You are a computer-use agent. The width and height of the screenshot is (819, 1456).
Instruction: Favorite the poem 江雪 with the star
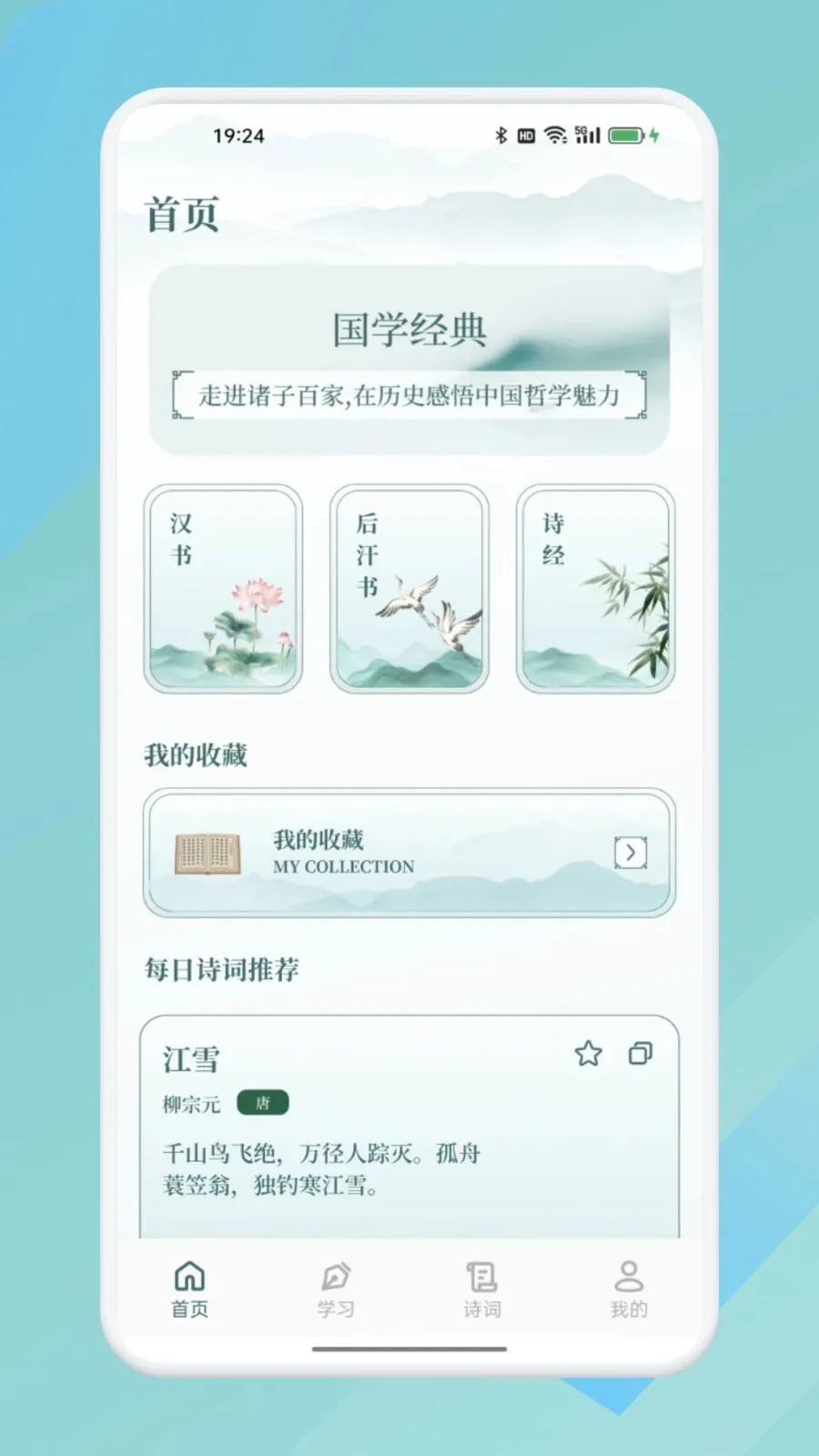coord(588,1054)
